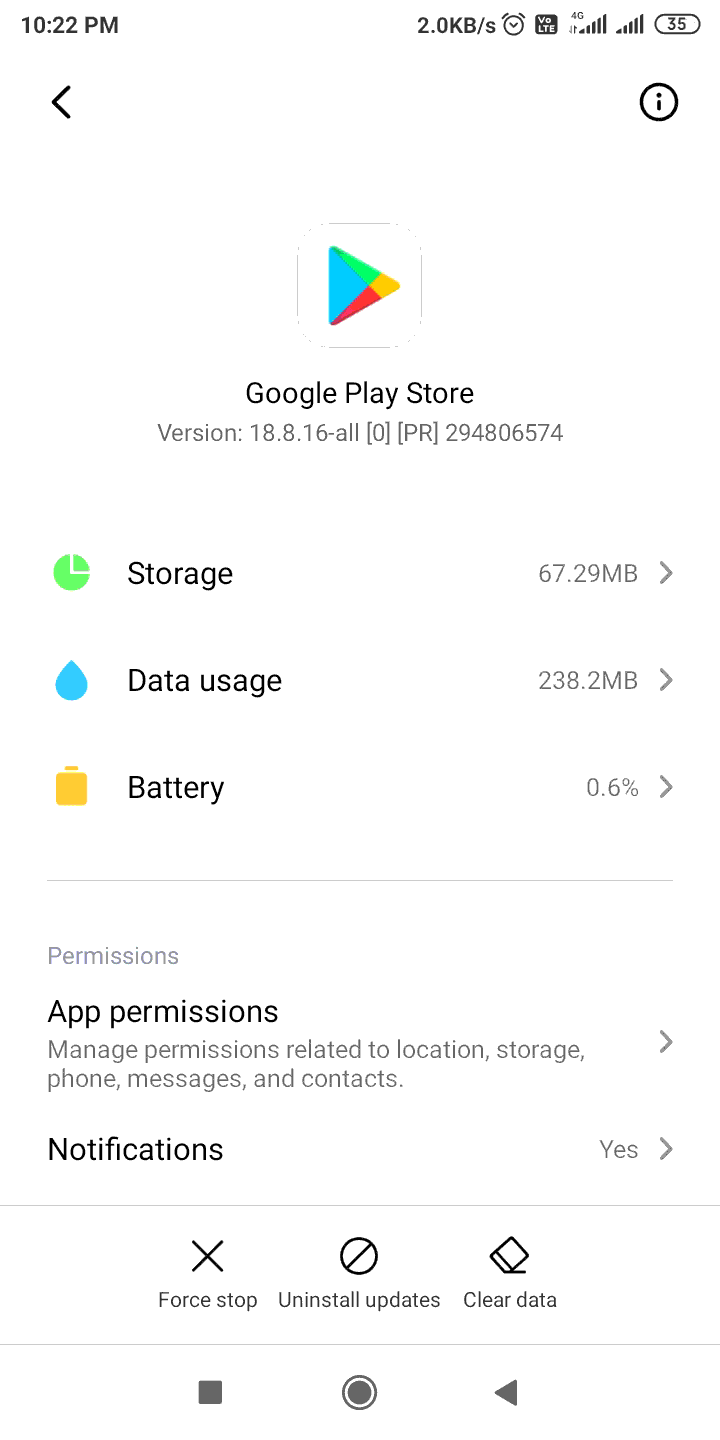Image resolution: width=720 pixels, height=1440 pixels.
Task: Click the Data usage water drop icon
Action: (x=70, y=680)
